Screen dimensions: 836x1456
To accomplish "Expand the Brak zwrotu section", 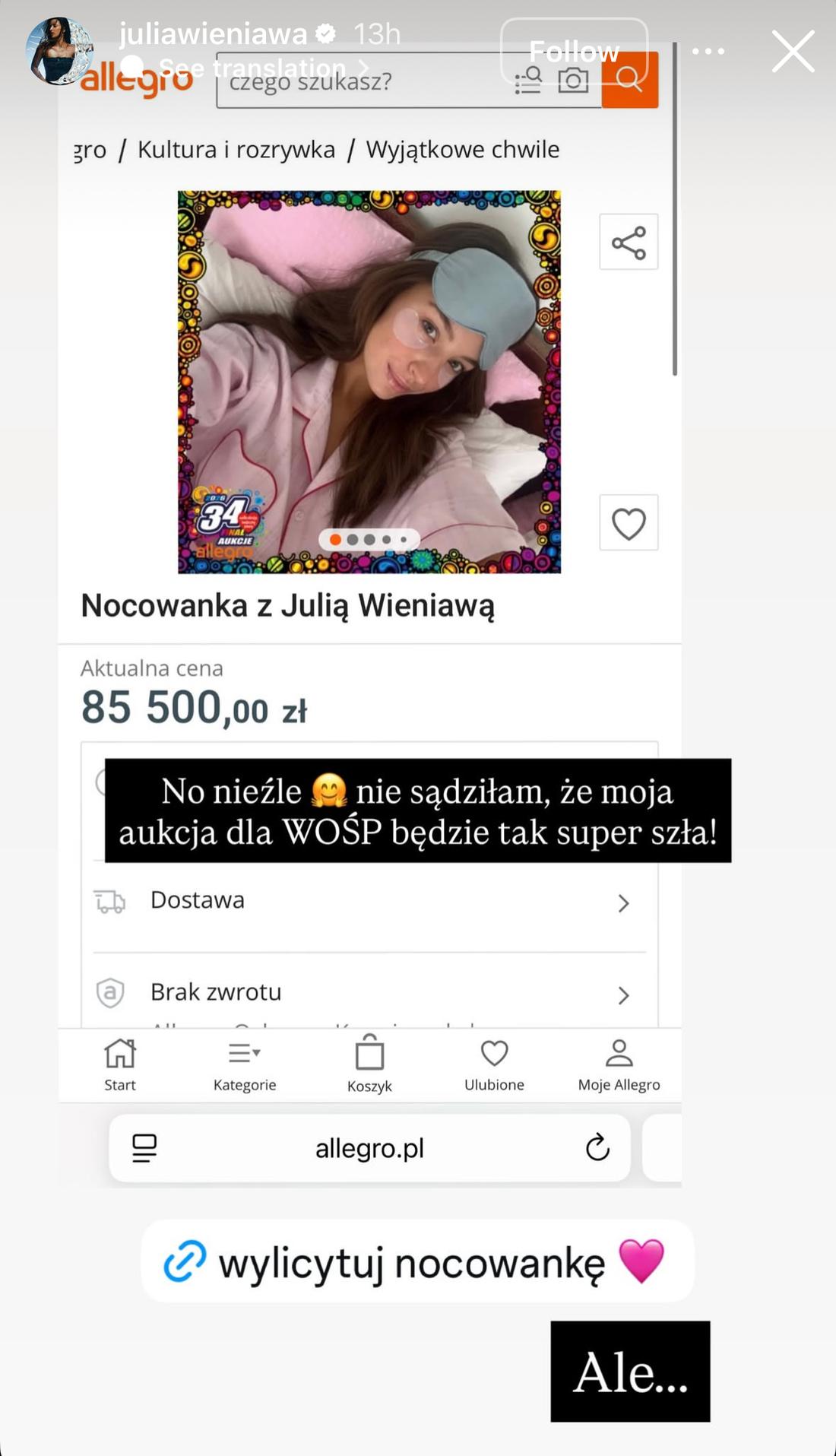I will pos(370,993).
